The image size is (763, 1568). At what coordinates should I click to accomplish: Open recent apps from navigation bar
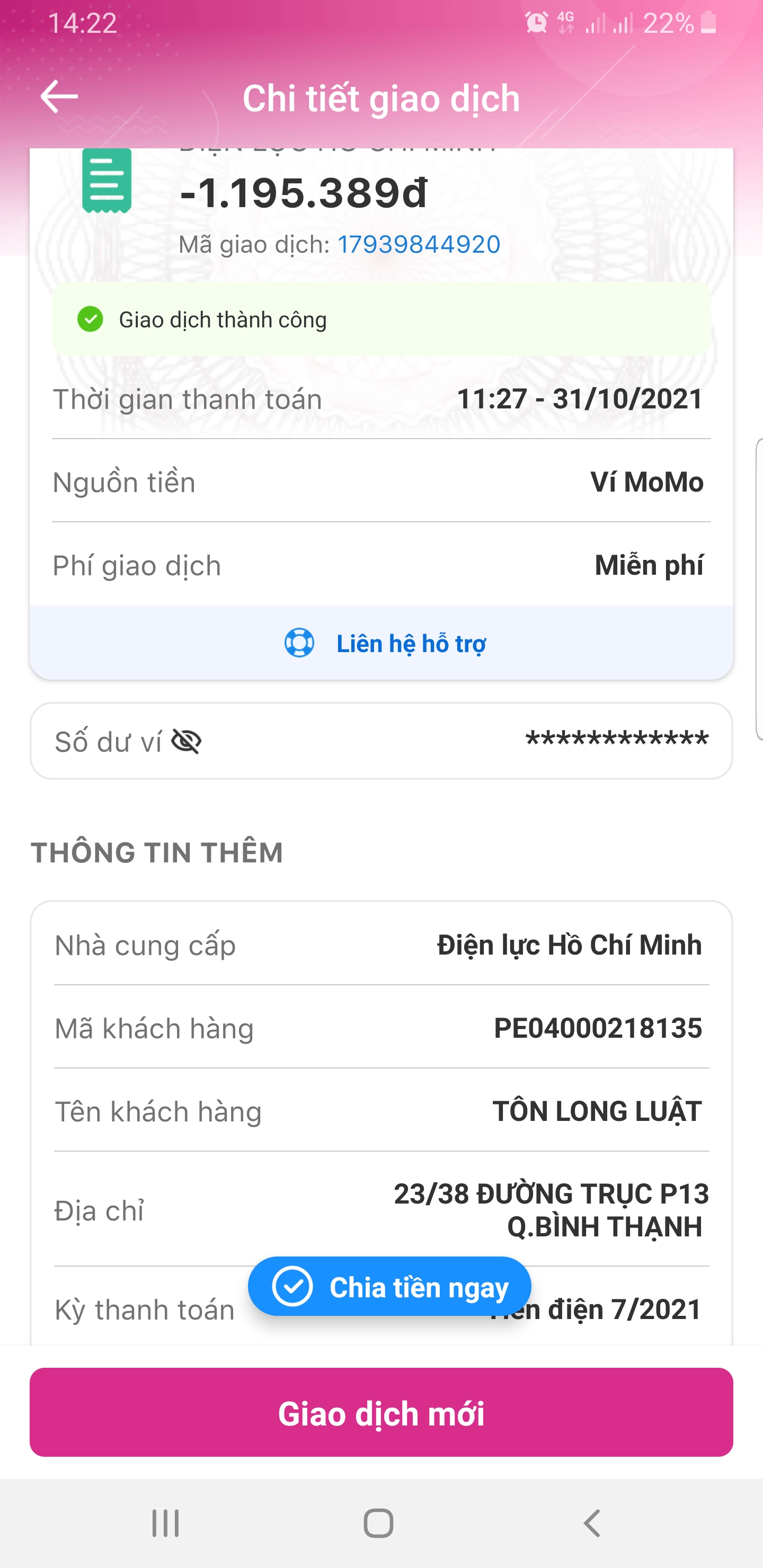[166, 1523]
